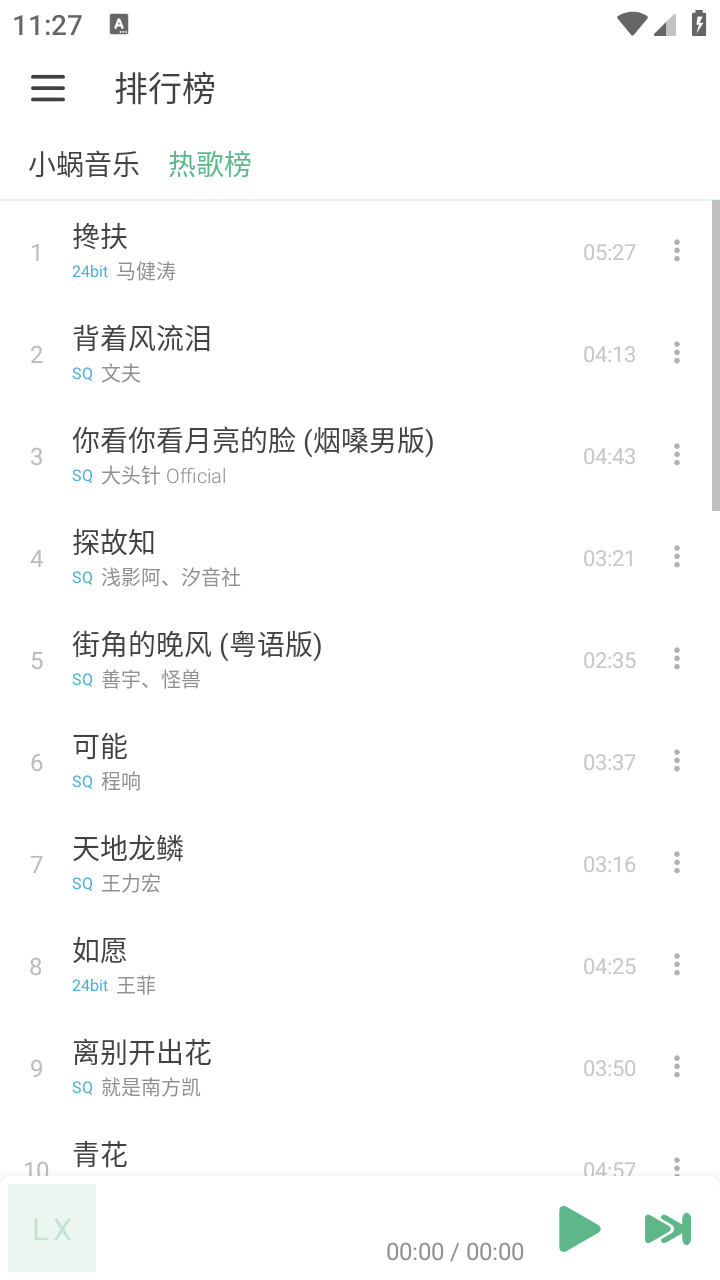Play the song 探故知
720x1280 pixels.
300,558
